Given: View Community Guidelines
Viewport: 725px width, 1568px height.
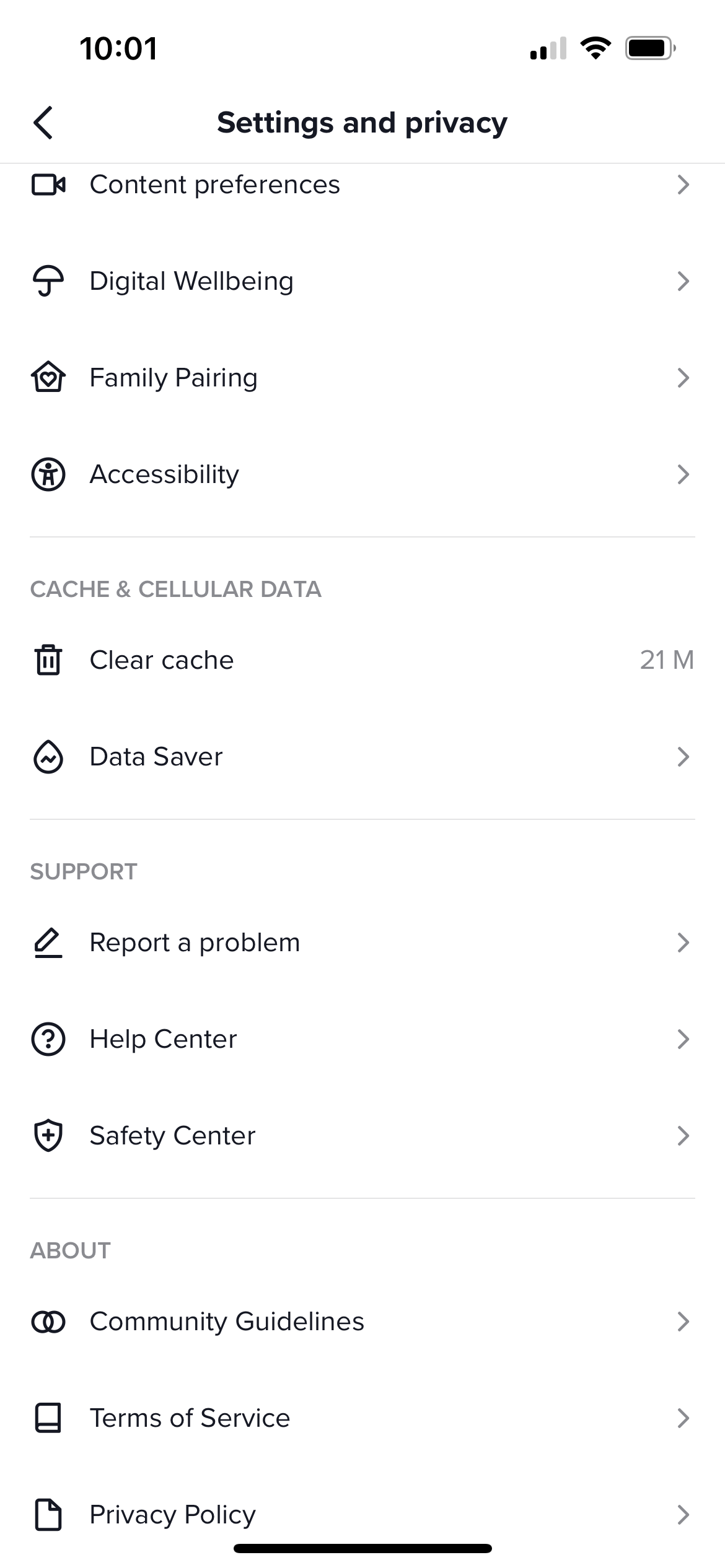Looking at the screenshot, I should [362, 1322].
